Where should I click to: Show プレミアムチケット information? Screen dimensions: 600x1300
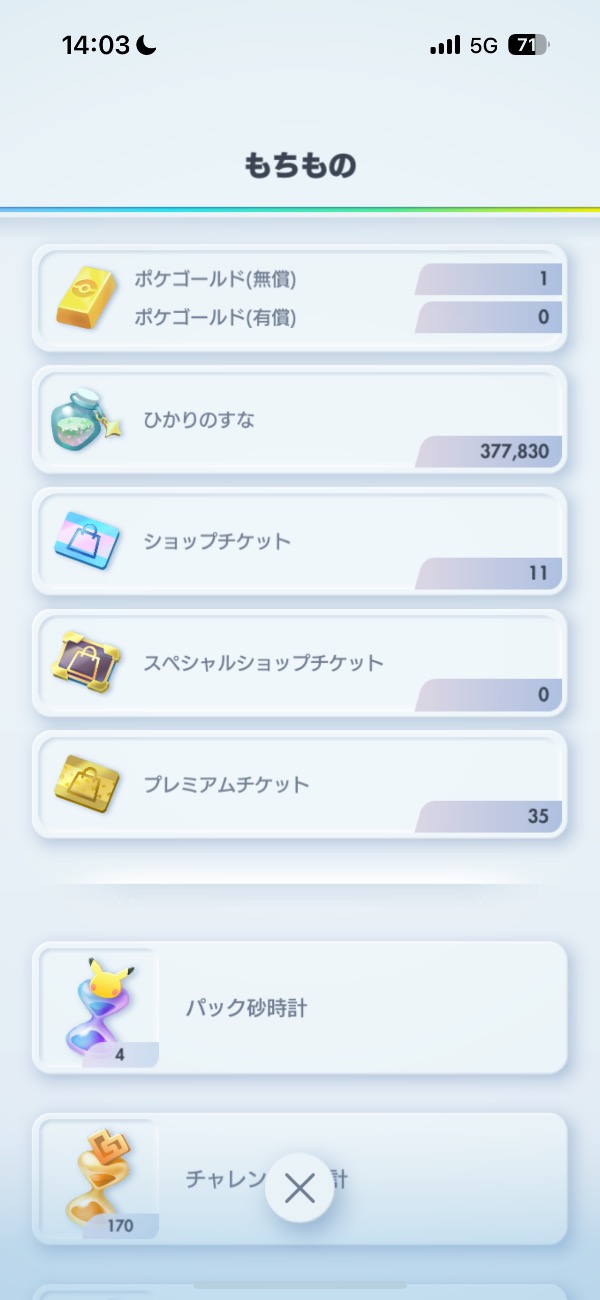299,785
